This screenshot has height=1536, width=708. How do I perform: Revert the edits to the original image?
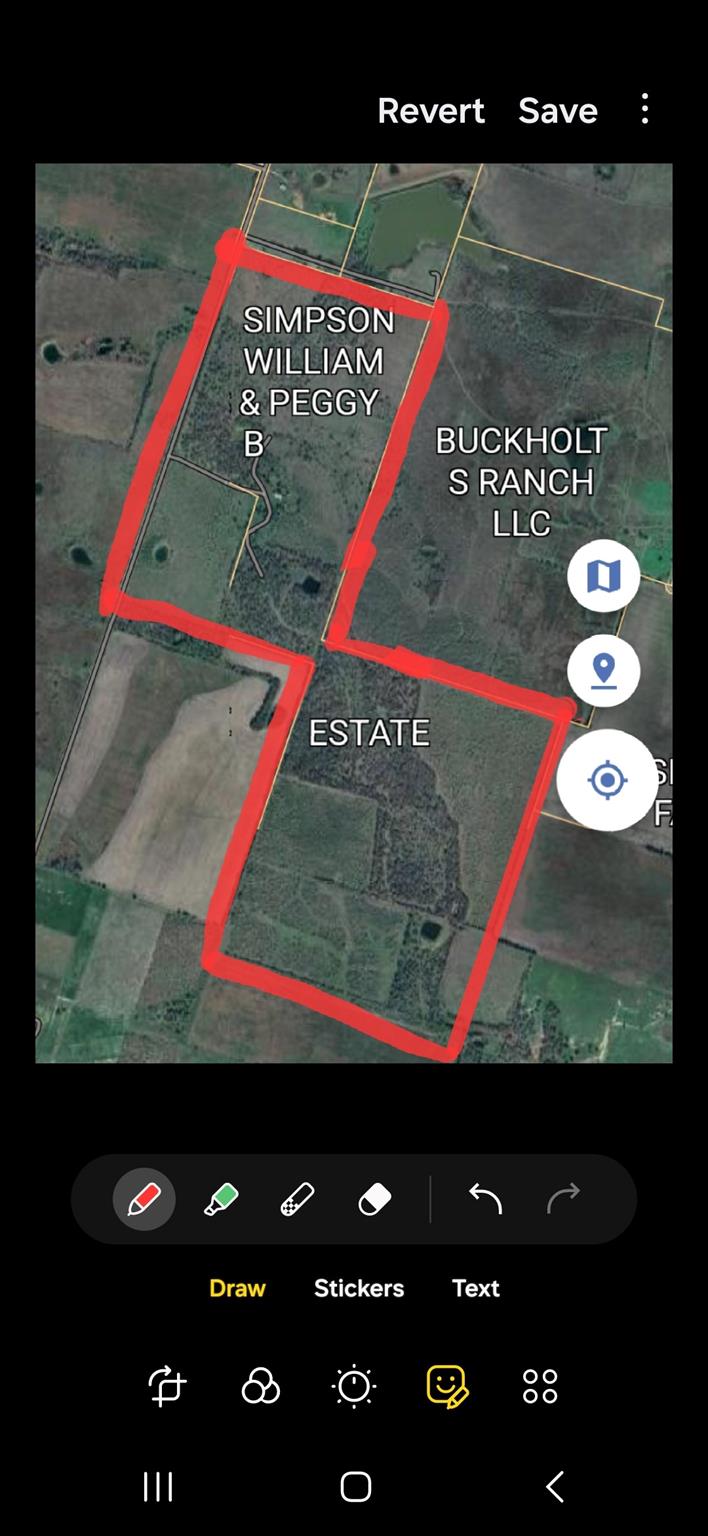431,110
